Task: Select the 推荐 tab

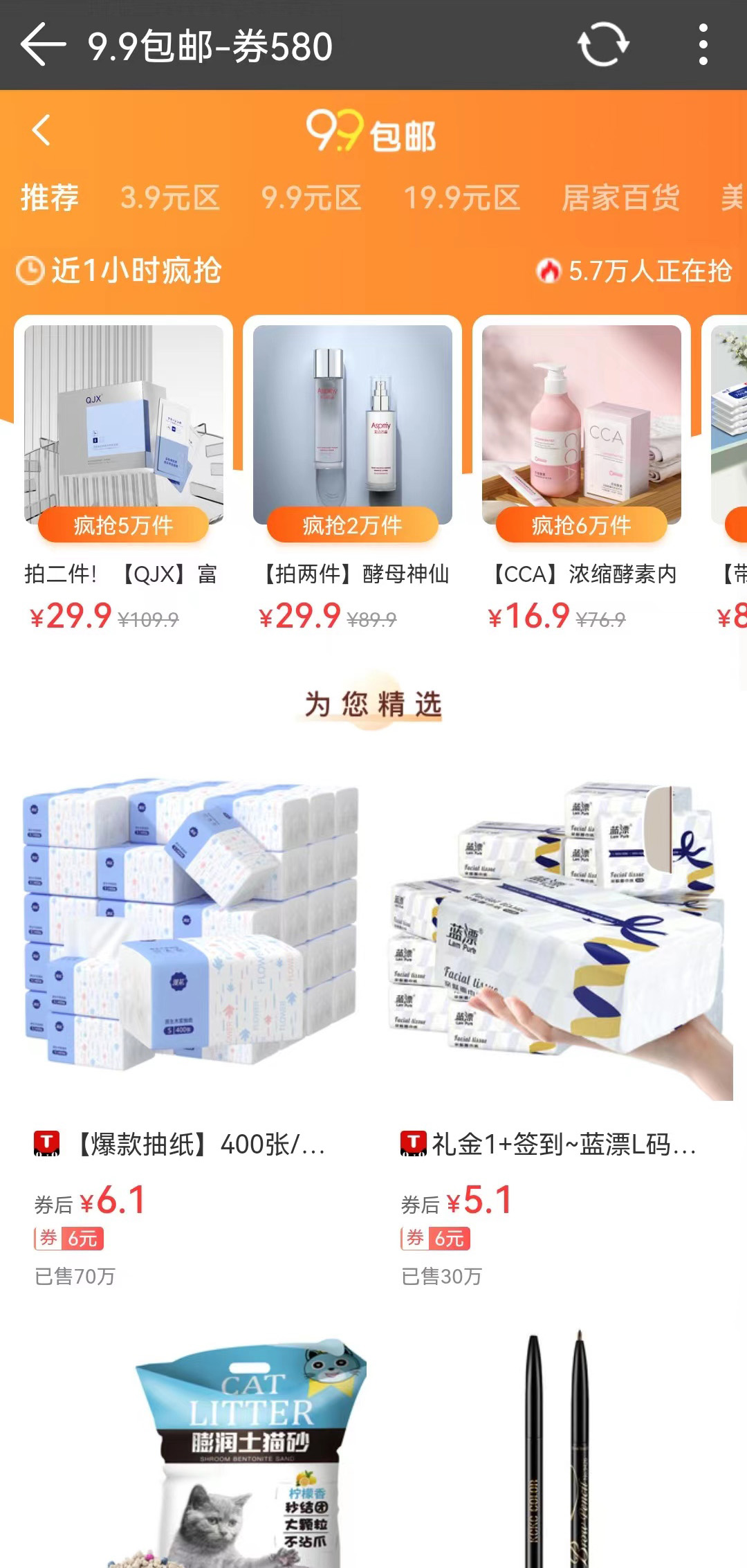Action: point(49,198)
